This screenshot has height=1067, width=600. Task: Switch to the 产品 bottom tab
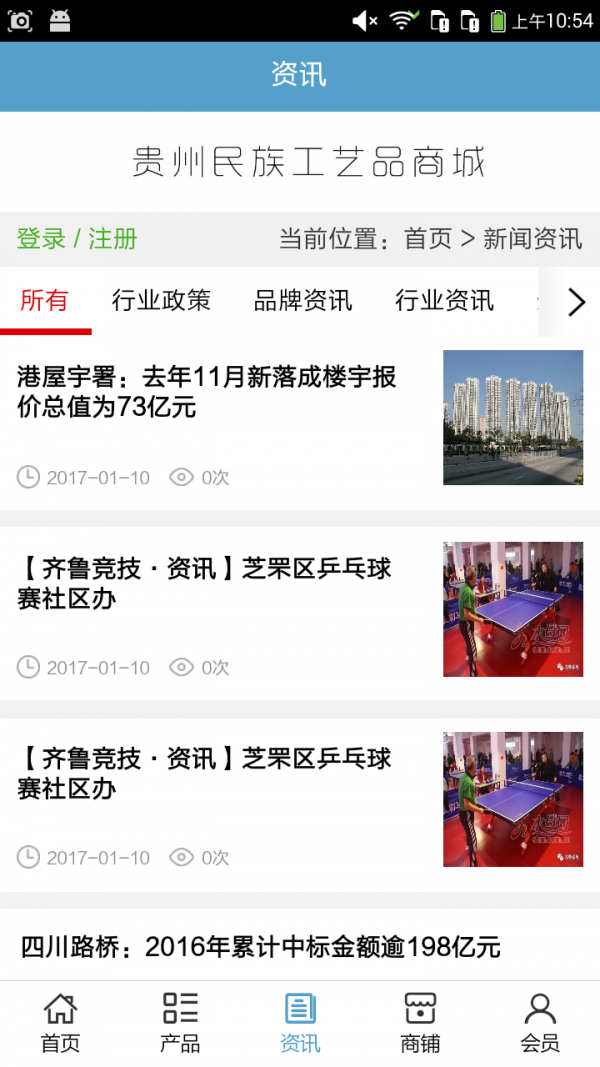tap(180, 1023)
